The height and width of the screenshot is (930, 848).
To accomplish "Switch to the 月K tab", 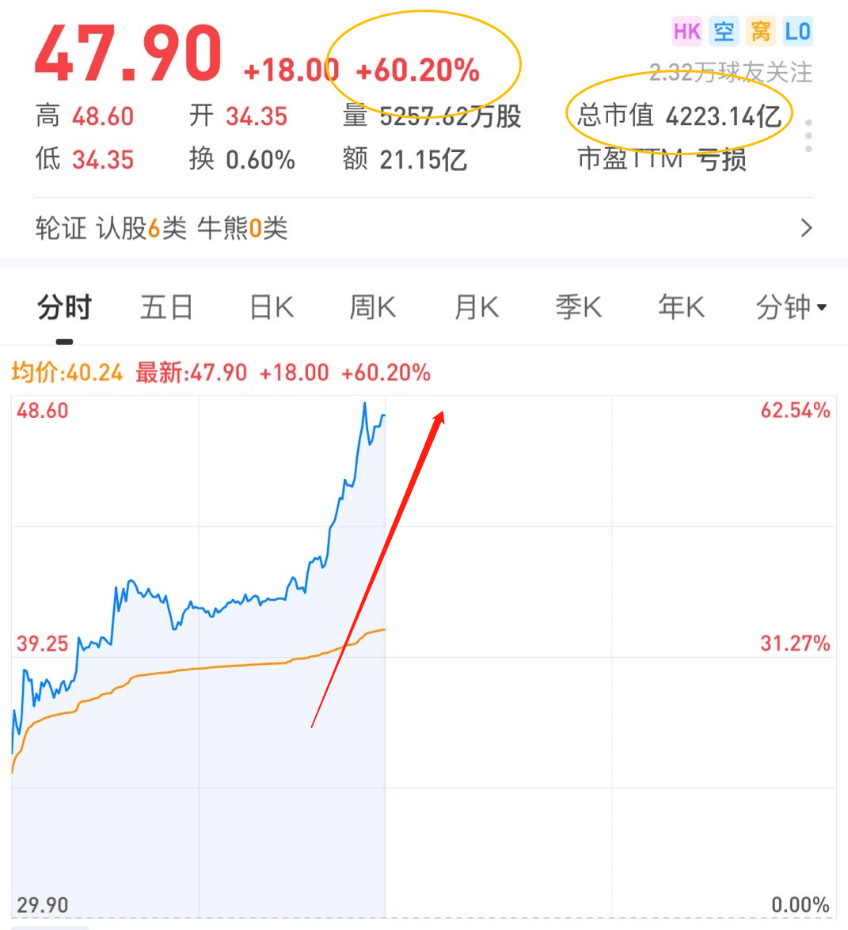I will (x=476, y=307).
